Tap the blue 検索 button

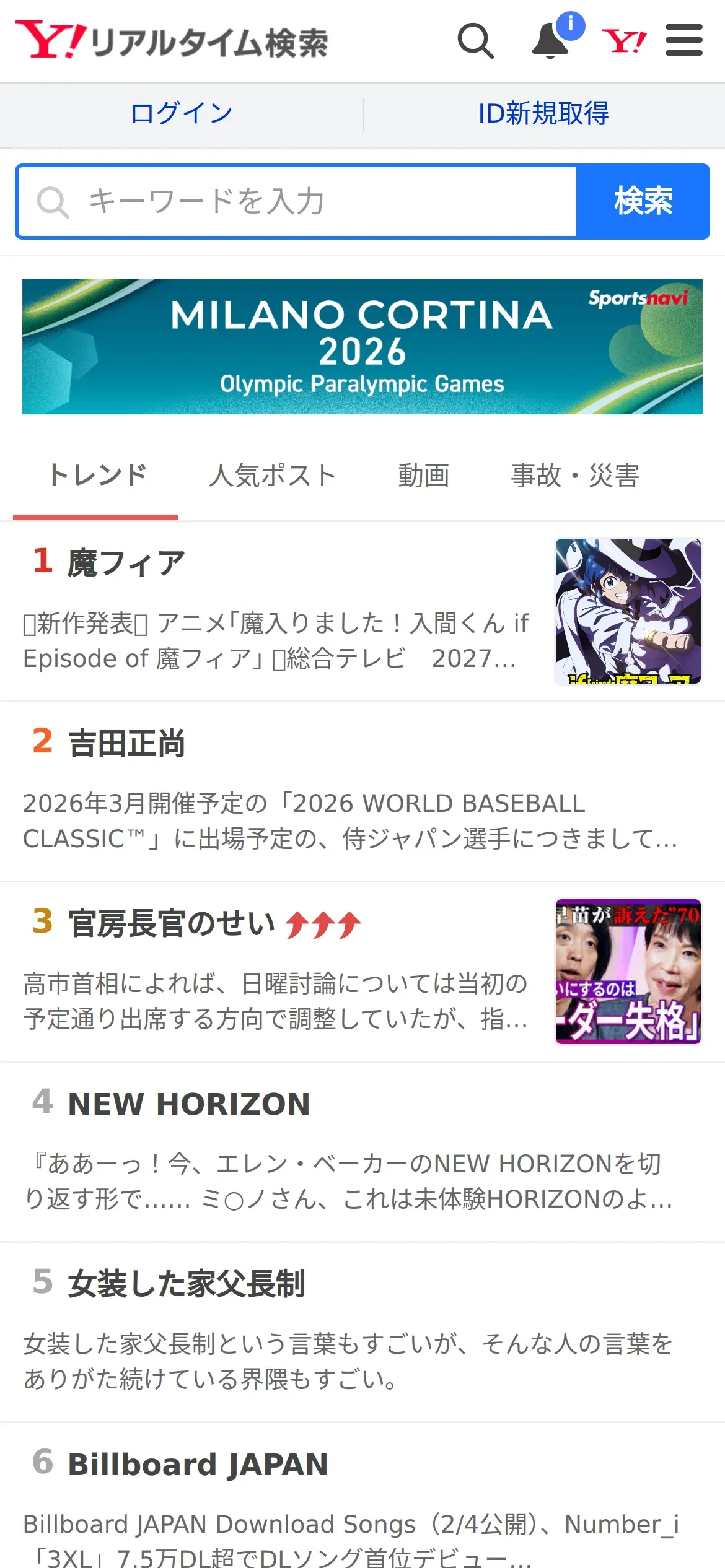[643, 202]
